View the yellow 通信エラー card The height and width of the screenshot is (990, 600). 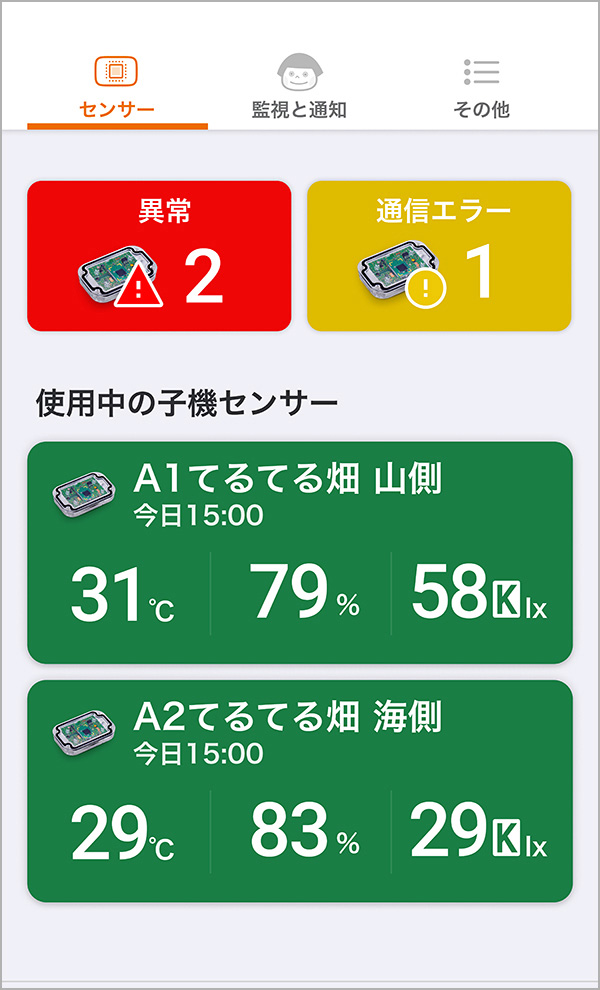439,256
